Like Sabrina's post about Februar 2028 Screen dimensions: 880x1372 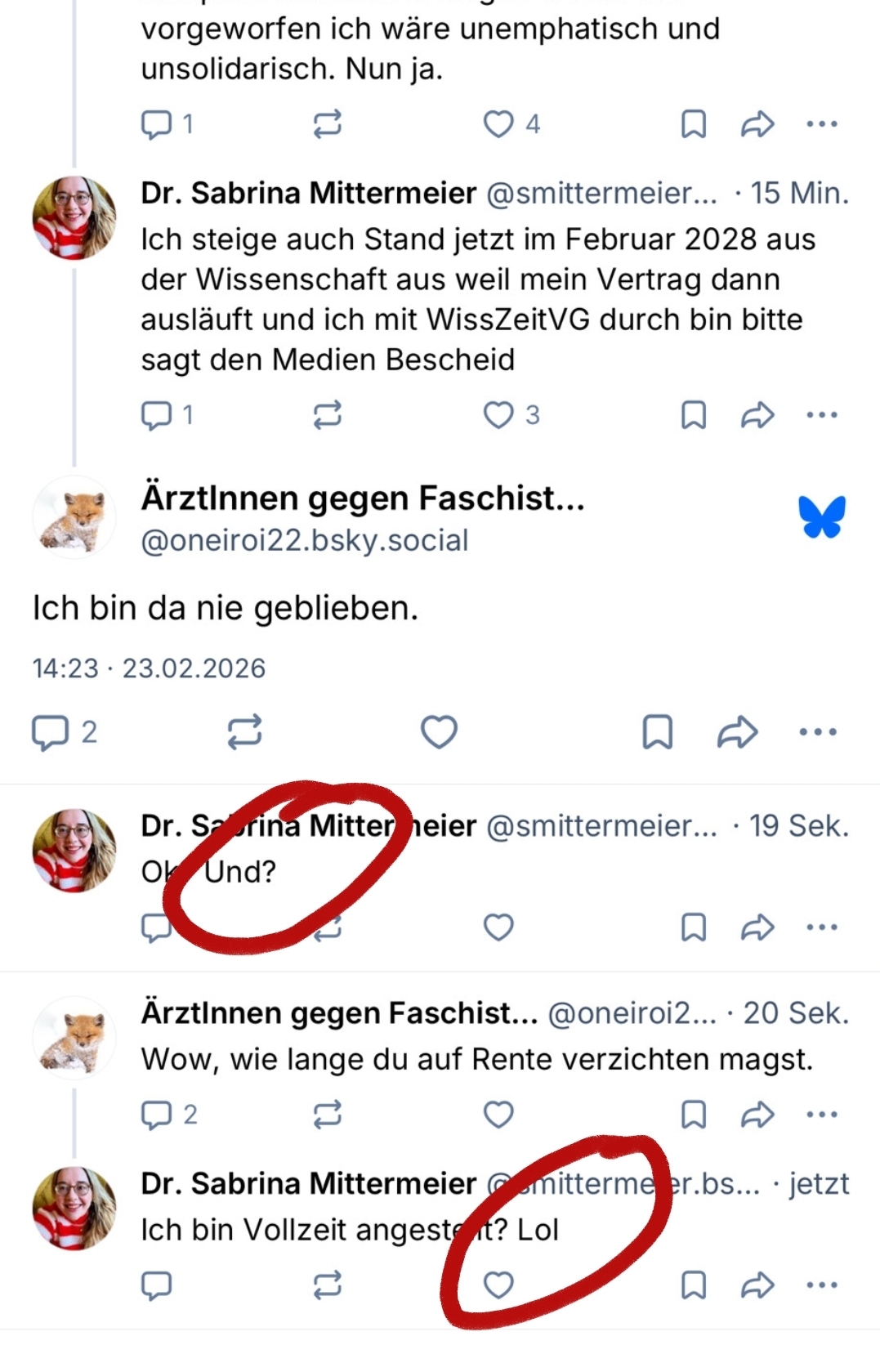tap(498, 415)
